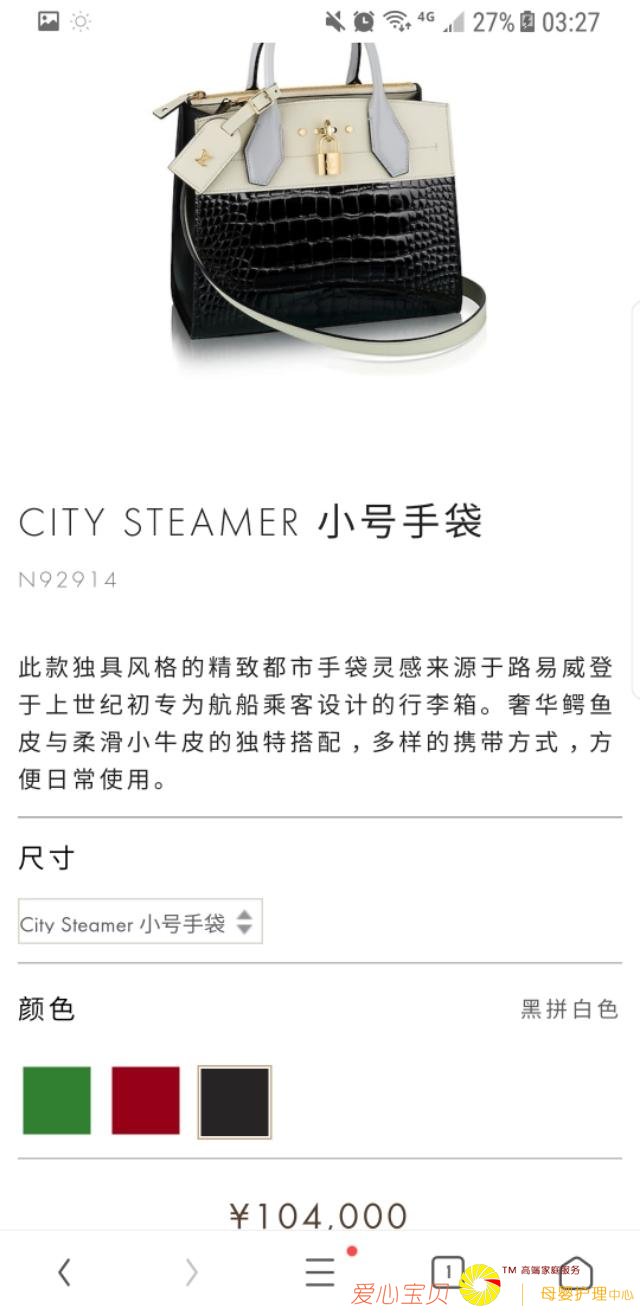Choose the red color swatch
The height and width of the screenshot is (1315, 640).
(146, 1101)
